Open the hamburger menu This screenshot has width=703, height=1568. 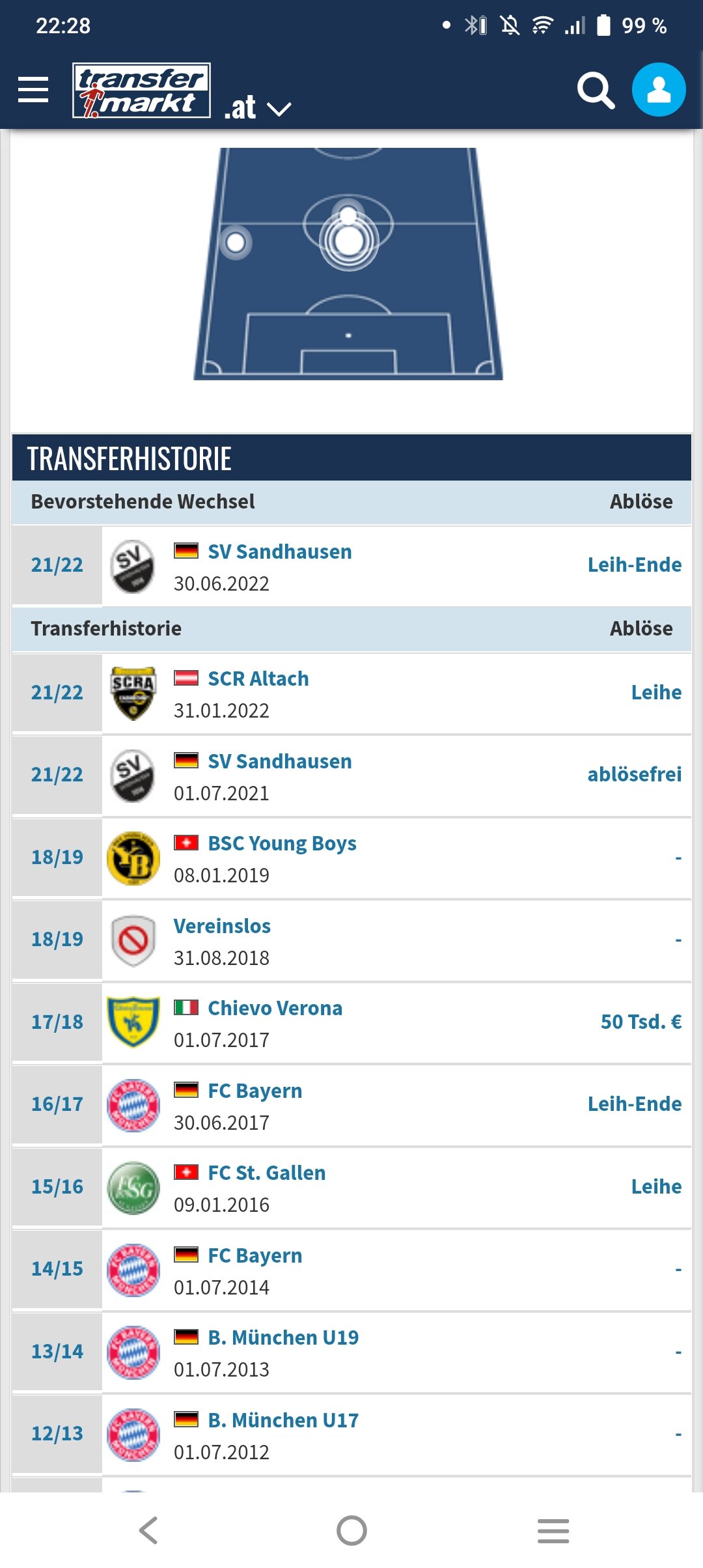pos(33,90)
